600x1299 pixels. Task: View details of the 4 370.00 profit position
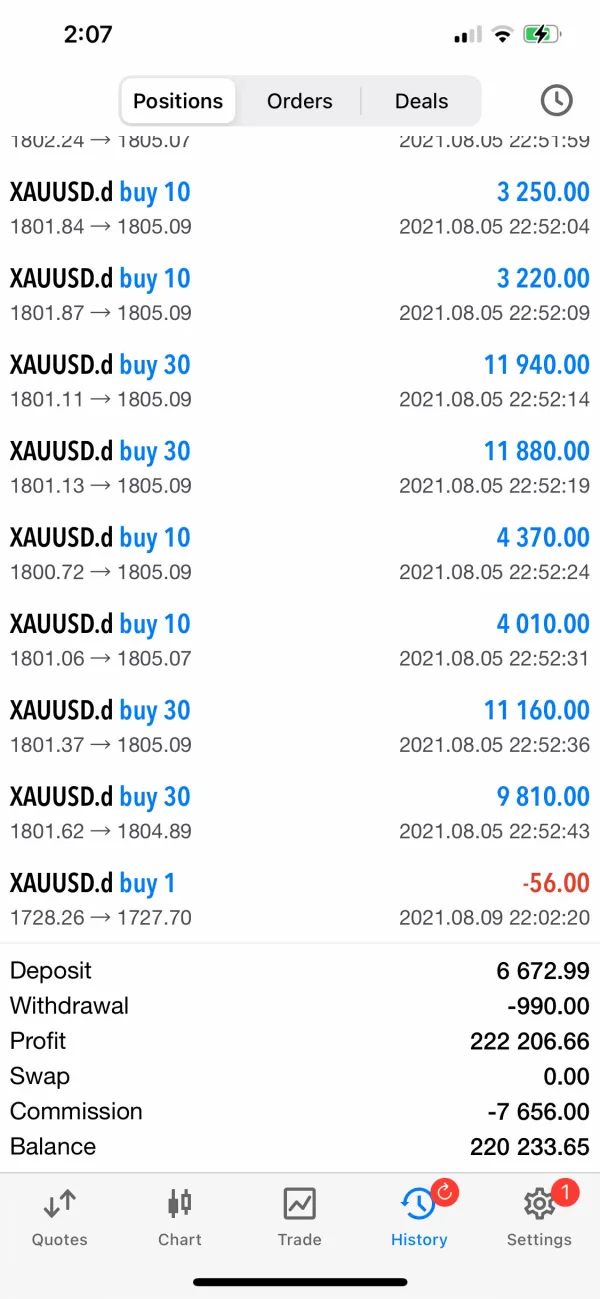[300, 554]
